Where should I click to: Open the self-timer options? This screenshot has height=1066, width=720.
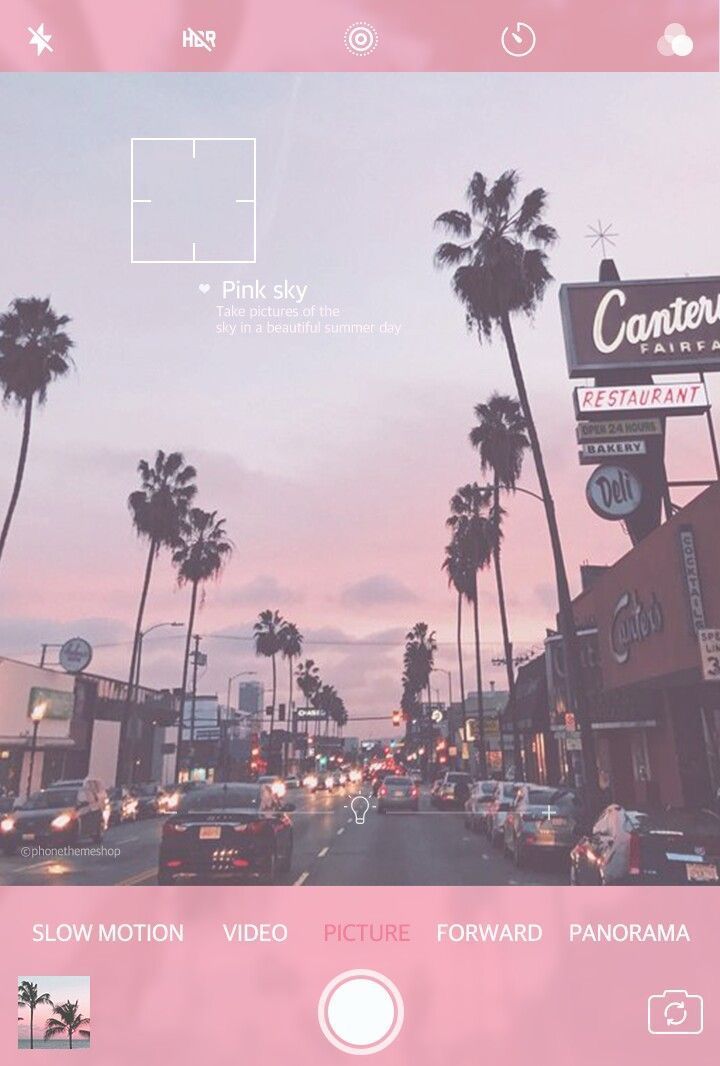click(x=518, y=40)
